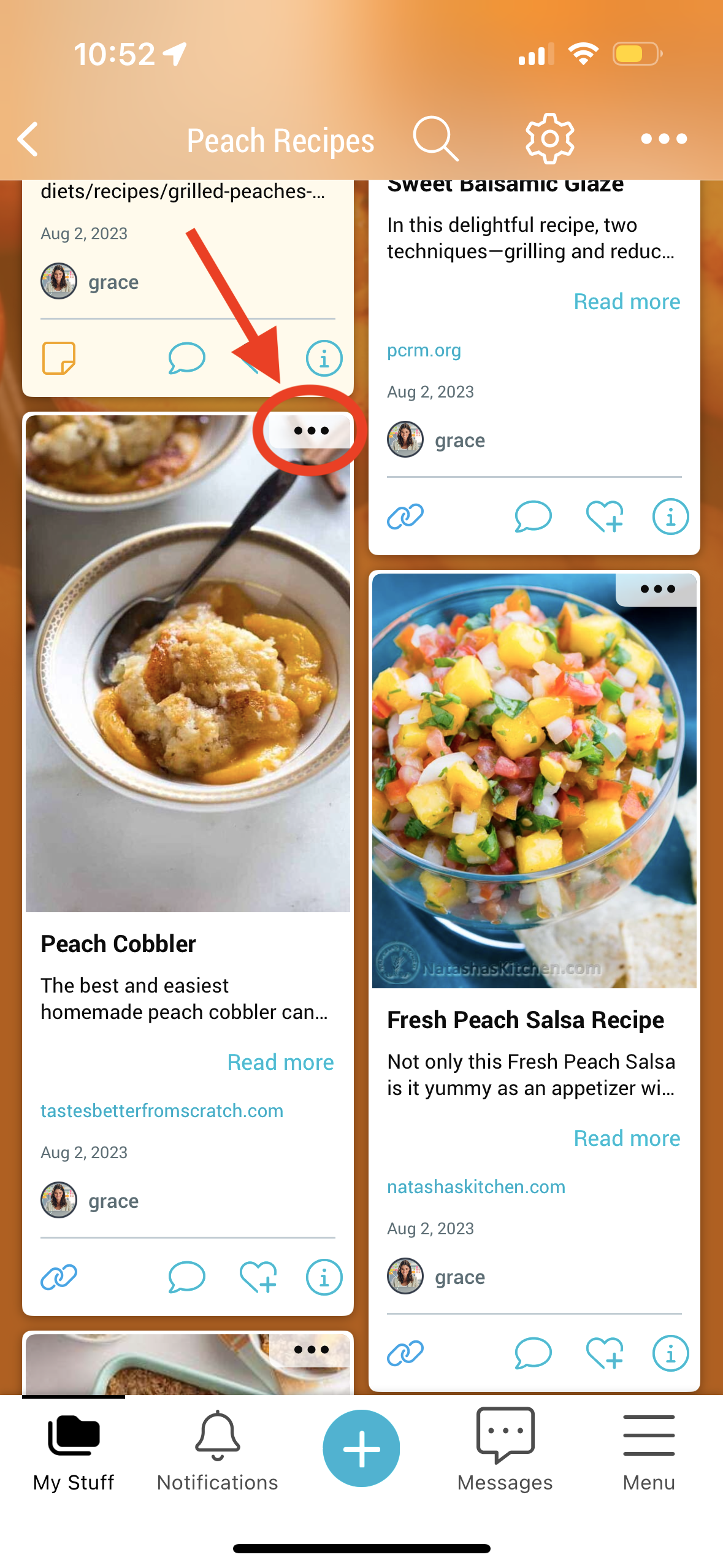Screen dimensions: 723x1568
Task: Open collection settings gear
Action: tap(549, 139)
